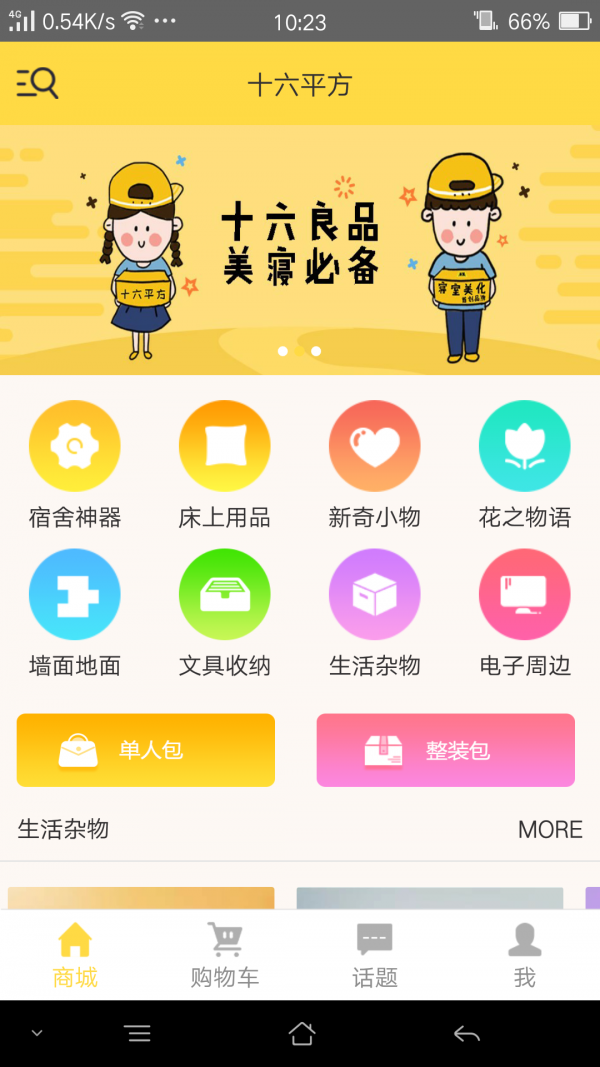Open the 我 profile tab
Screen dimensions: 600x1067
(x=525, y=955)
